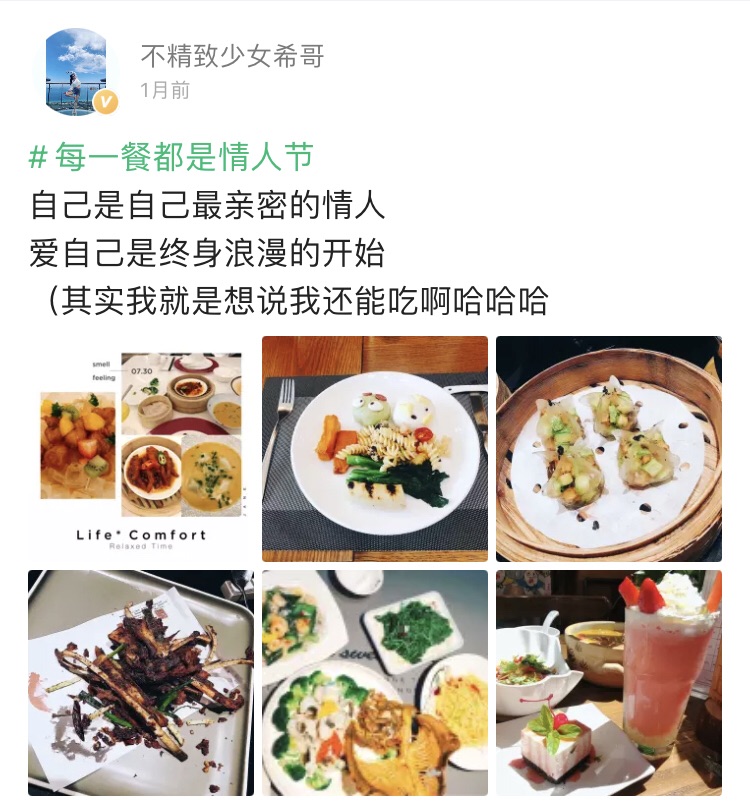View the strawberry drink and dessert photo
The height and width of the screenshot is (808, 750).
click(x=608, y=682)
